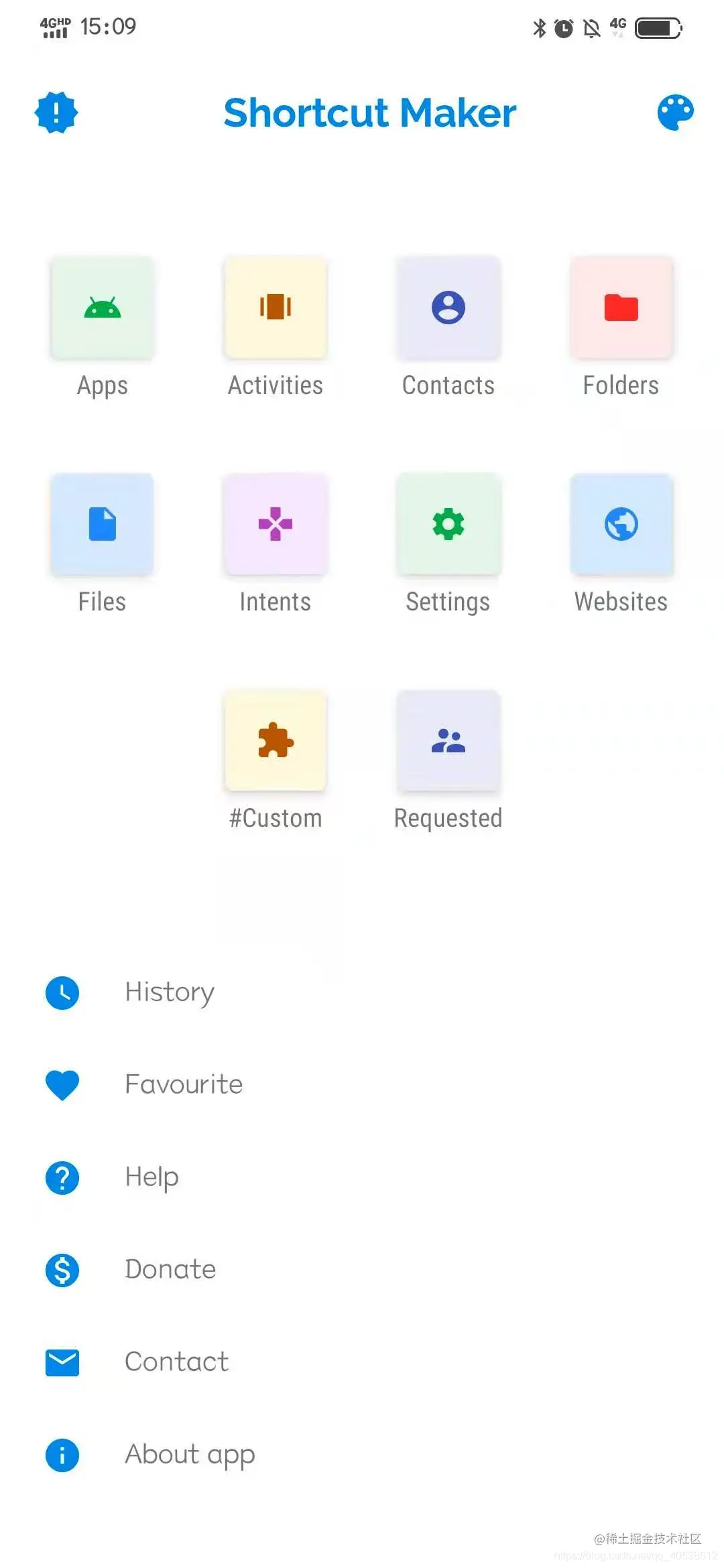Screen dimensions: 724x1568
Task: Open the theme palette icon
Action: [x=675, y=113]
